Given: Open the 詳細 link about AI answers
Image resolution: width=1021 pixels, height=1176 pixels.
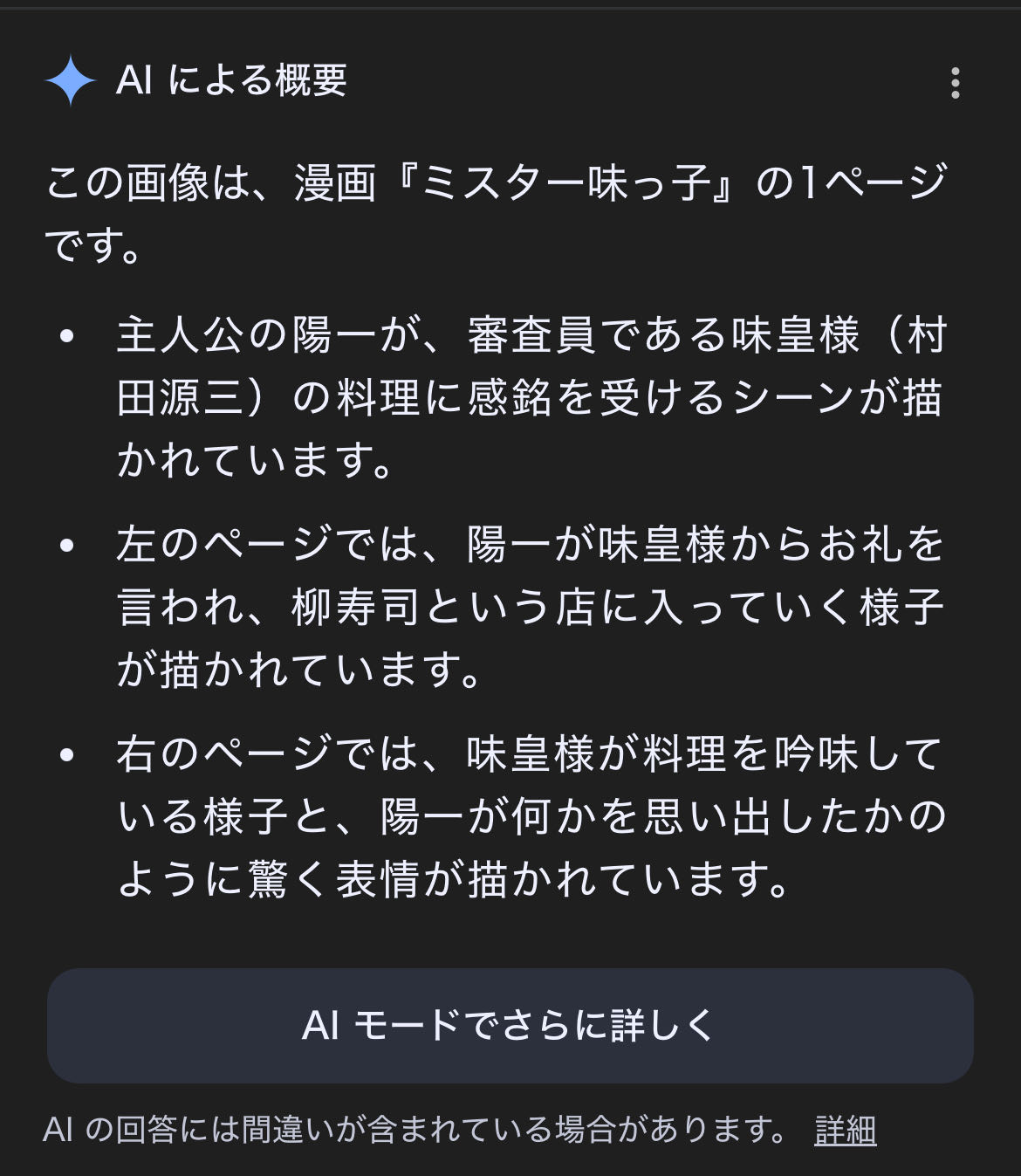Looking at the screenshot, I should (845, 1130).
